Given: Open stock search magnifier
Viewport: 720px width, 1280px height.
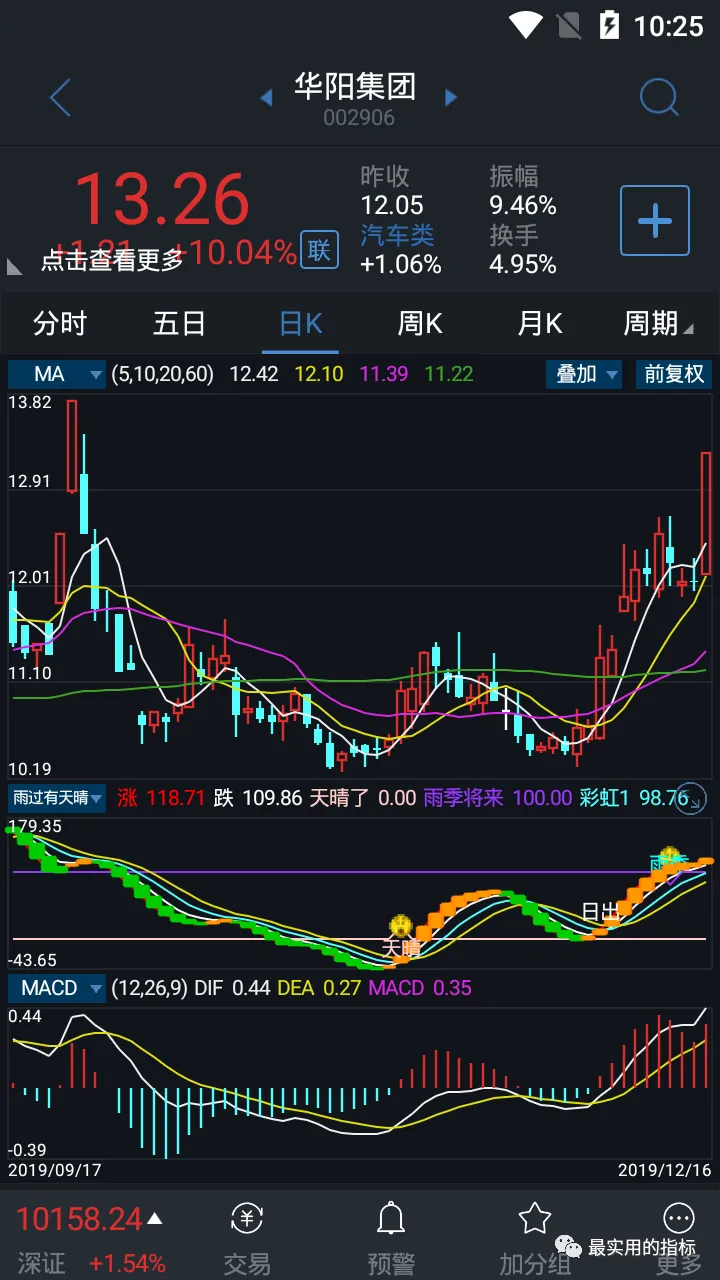Looking at the screenshot, I should pyautogui.click(x=659, y=98).
